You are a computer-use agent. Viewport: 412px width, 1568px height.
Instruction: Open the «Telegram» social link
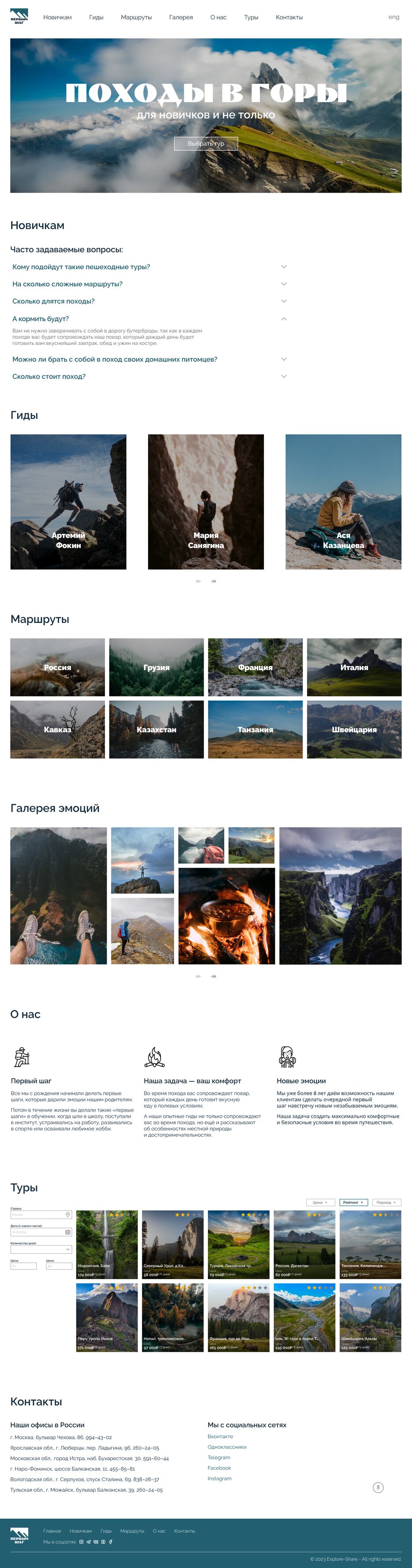point(219,1457)
